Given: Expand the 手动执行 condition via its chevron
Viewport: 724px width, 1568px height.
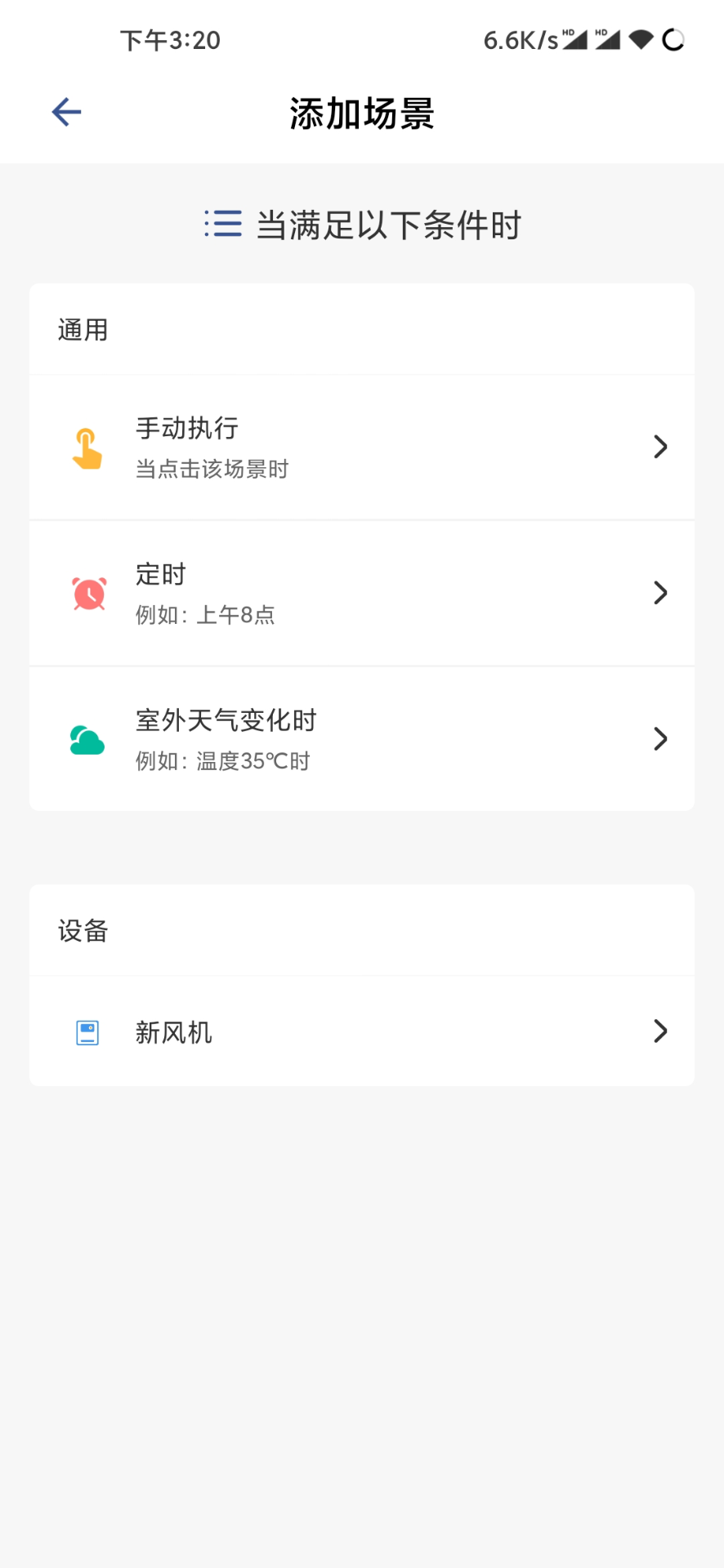Looking at the screenshot, I should tap(660, 447).
